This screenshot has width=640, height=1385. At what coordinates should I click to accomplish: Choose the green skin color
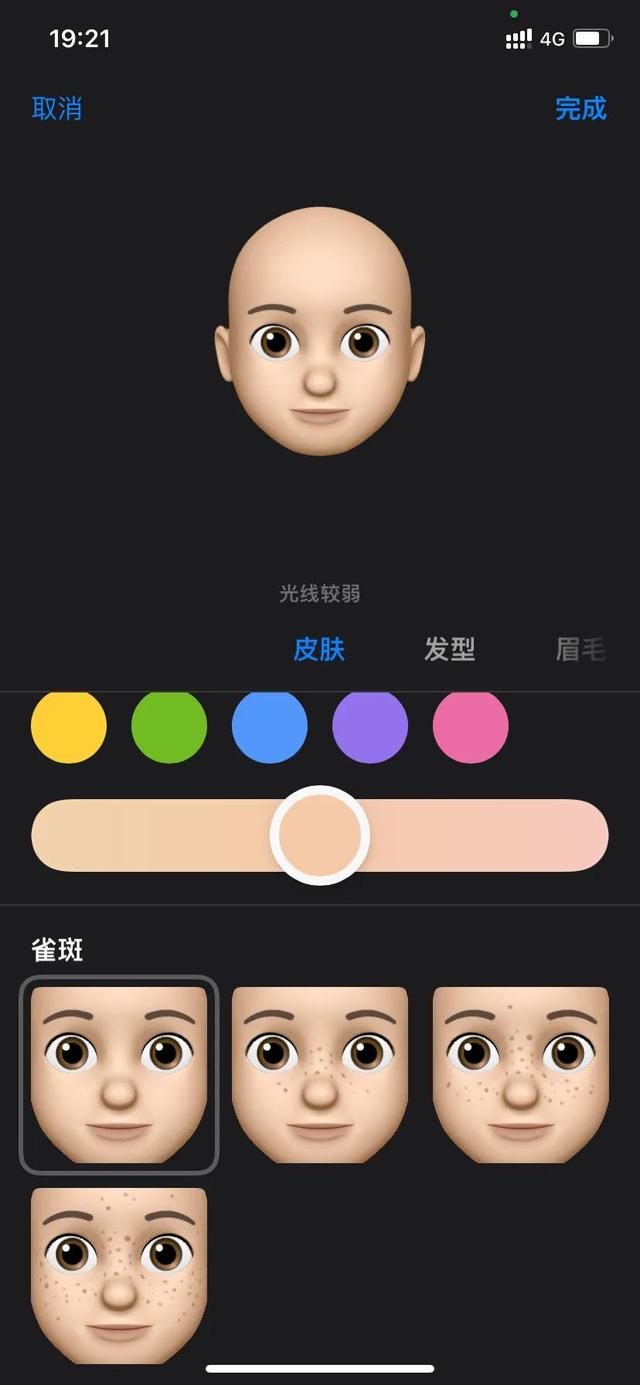pos(169,726)
